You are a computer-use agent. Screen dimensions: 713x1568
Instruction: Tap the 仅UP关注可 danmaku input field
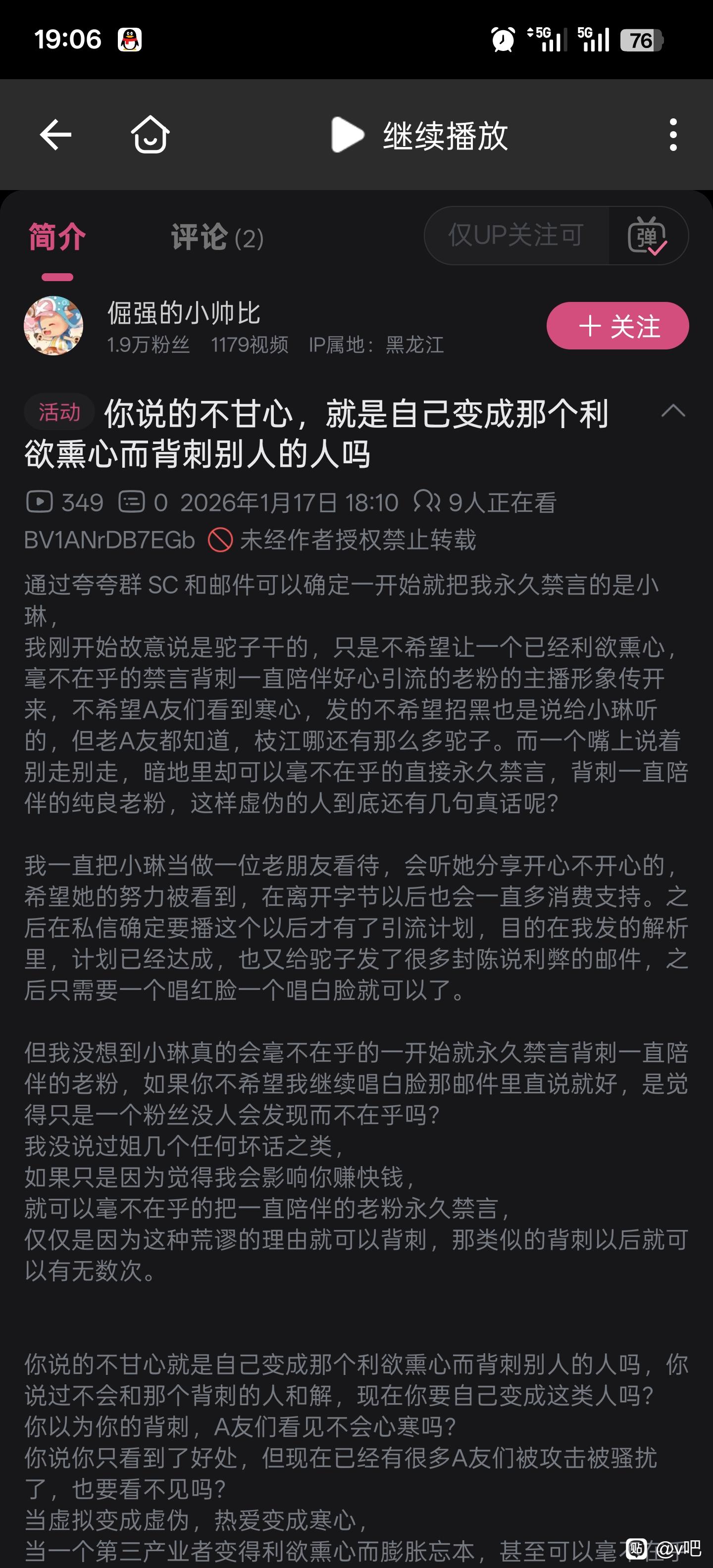point(516,236)
